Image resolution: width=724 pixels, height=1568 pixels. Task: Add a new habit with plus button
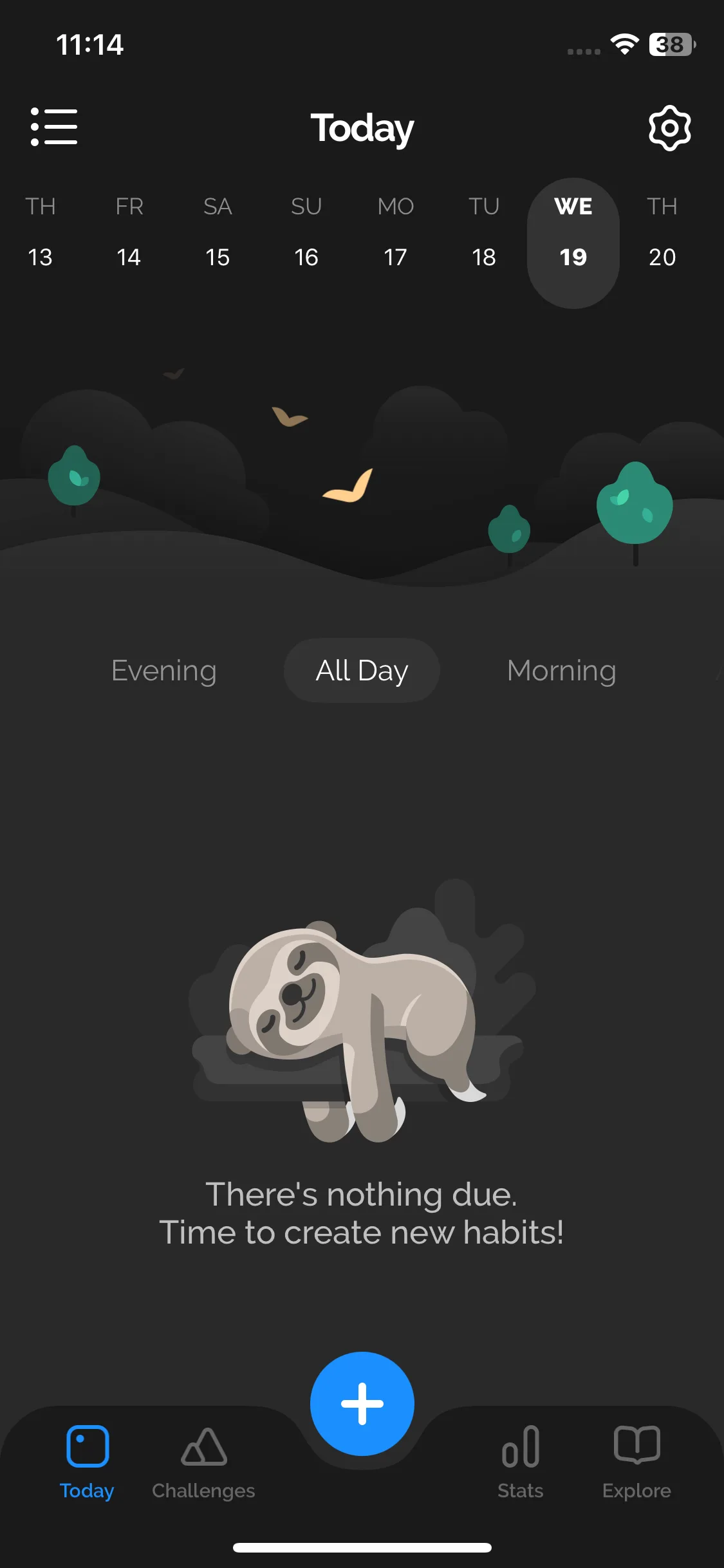(x=362, y=1403)
